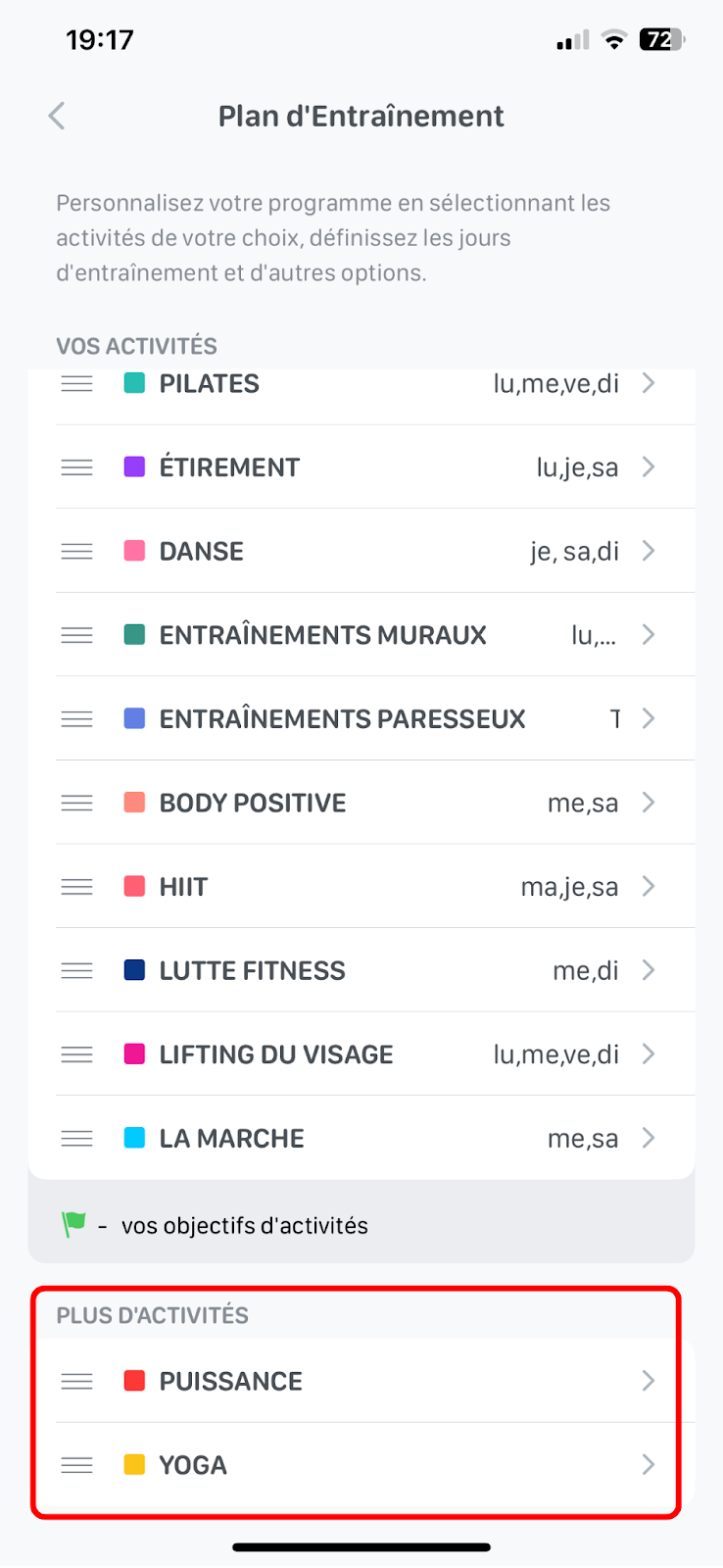
Task: Open LUTTE FITNESS details
Action: pyautogui.click(x=361, y=970)
